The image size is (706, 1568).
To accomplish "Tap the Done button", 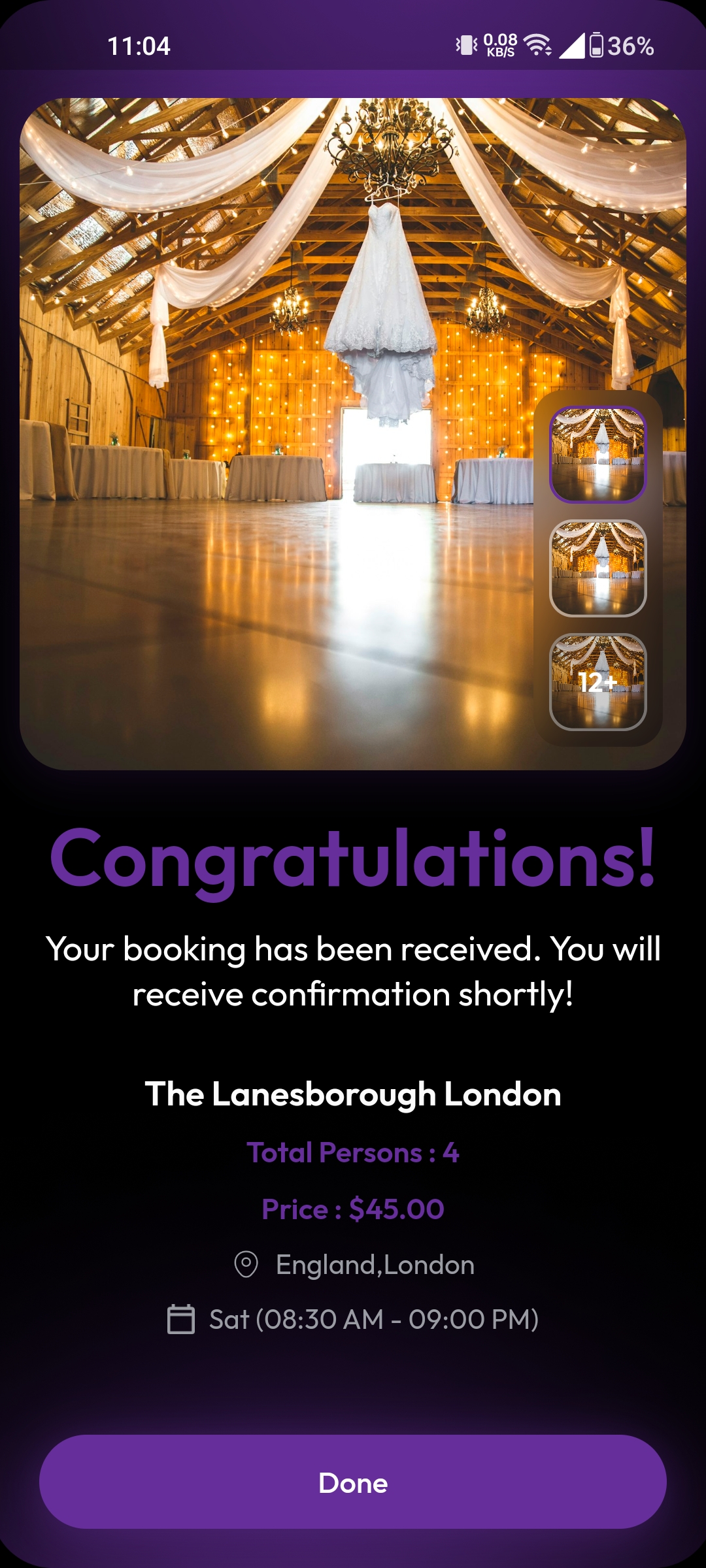I will 353,1482.
